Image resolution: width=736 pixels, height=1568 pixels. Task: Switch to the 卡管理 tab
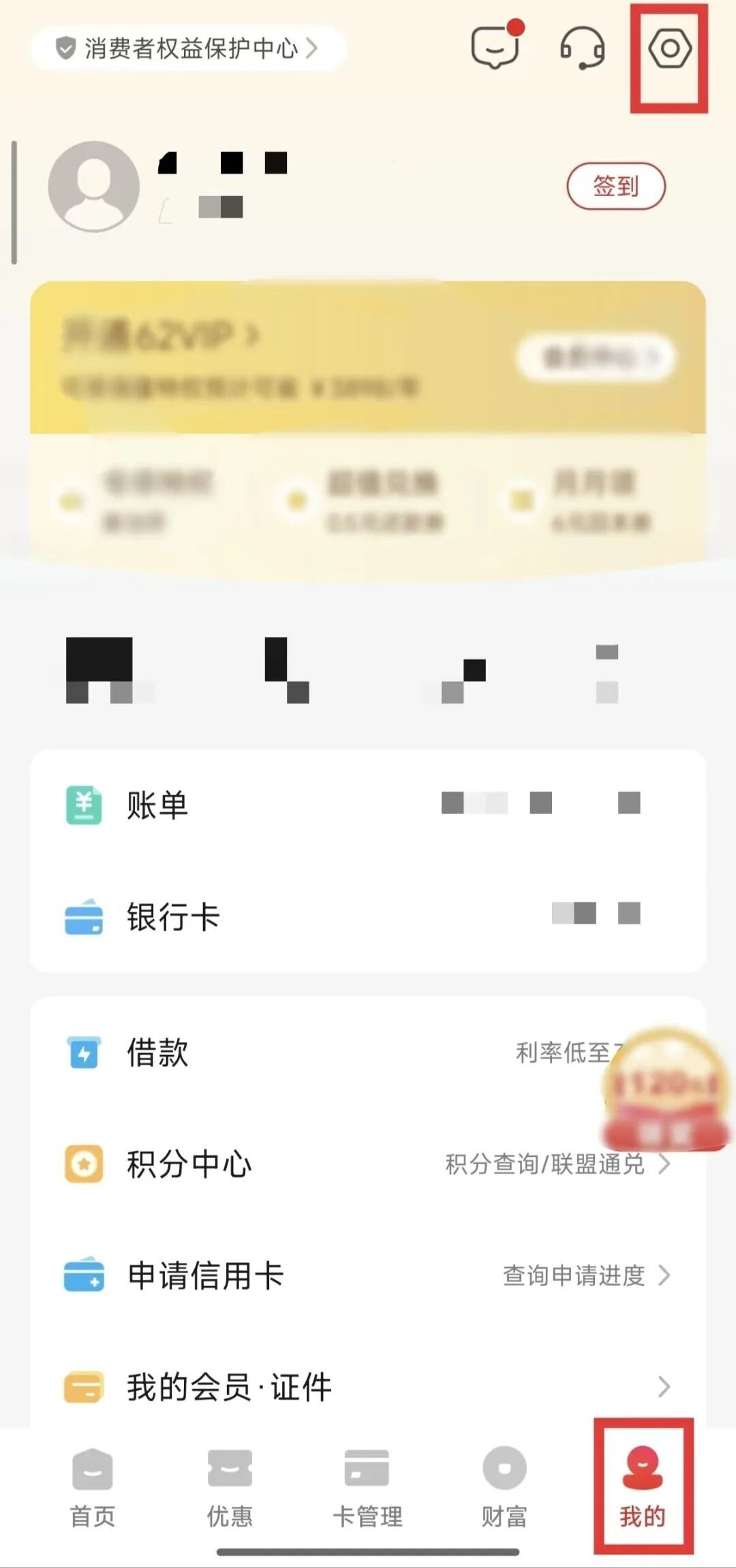coord(367,1488)
